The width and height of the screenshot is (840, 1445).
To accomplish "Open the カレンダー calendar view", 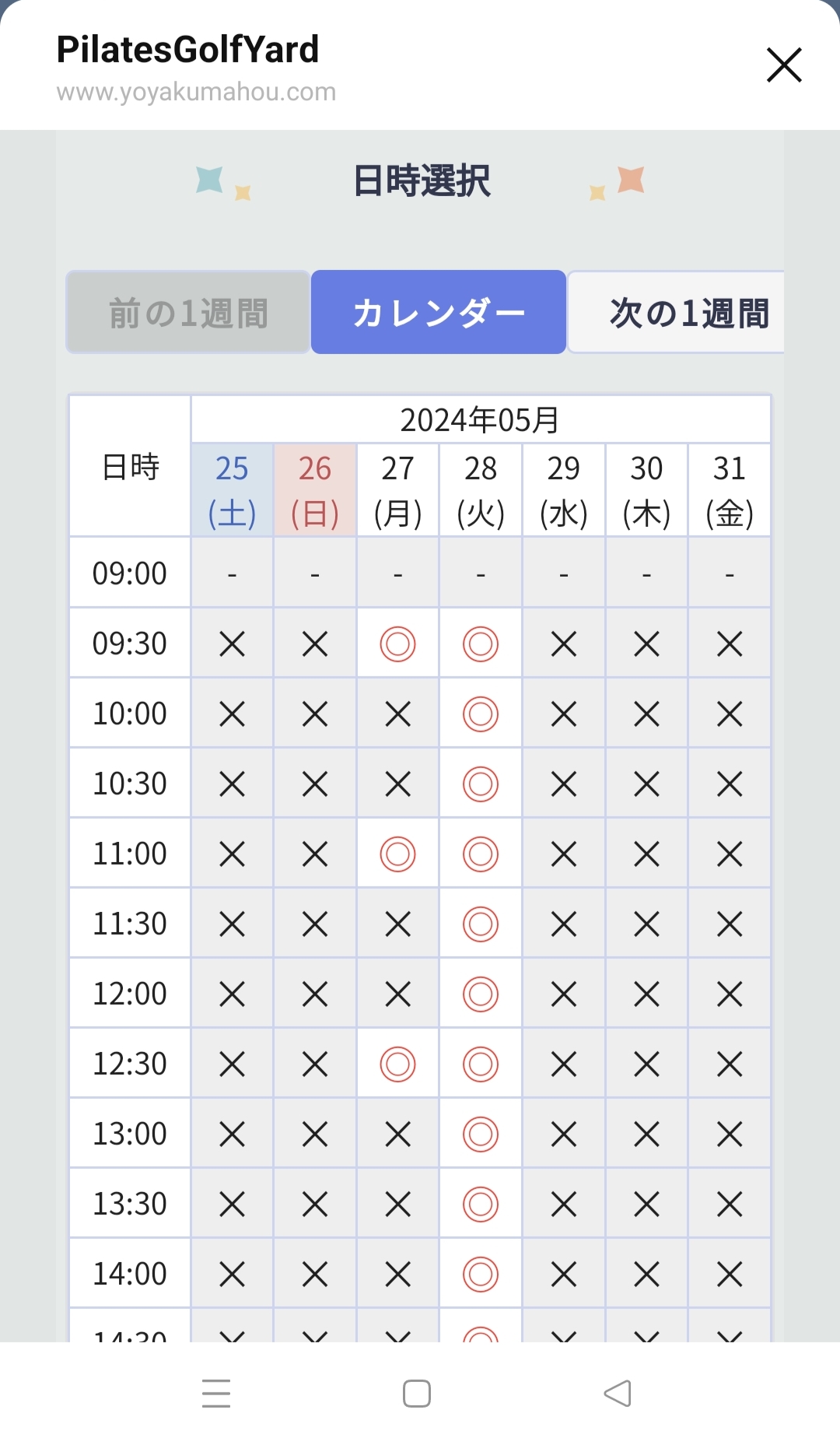I will tap(439, 312).
